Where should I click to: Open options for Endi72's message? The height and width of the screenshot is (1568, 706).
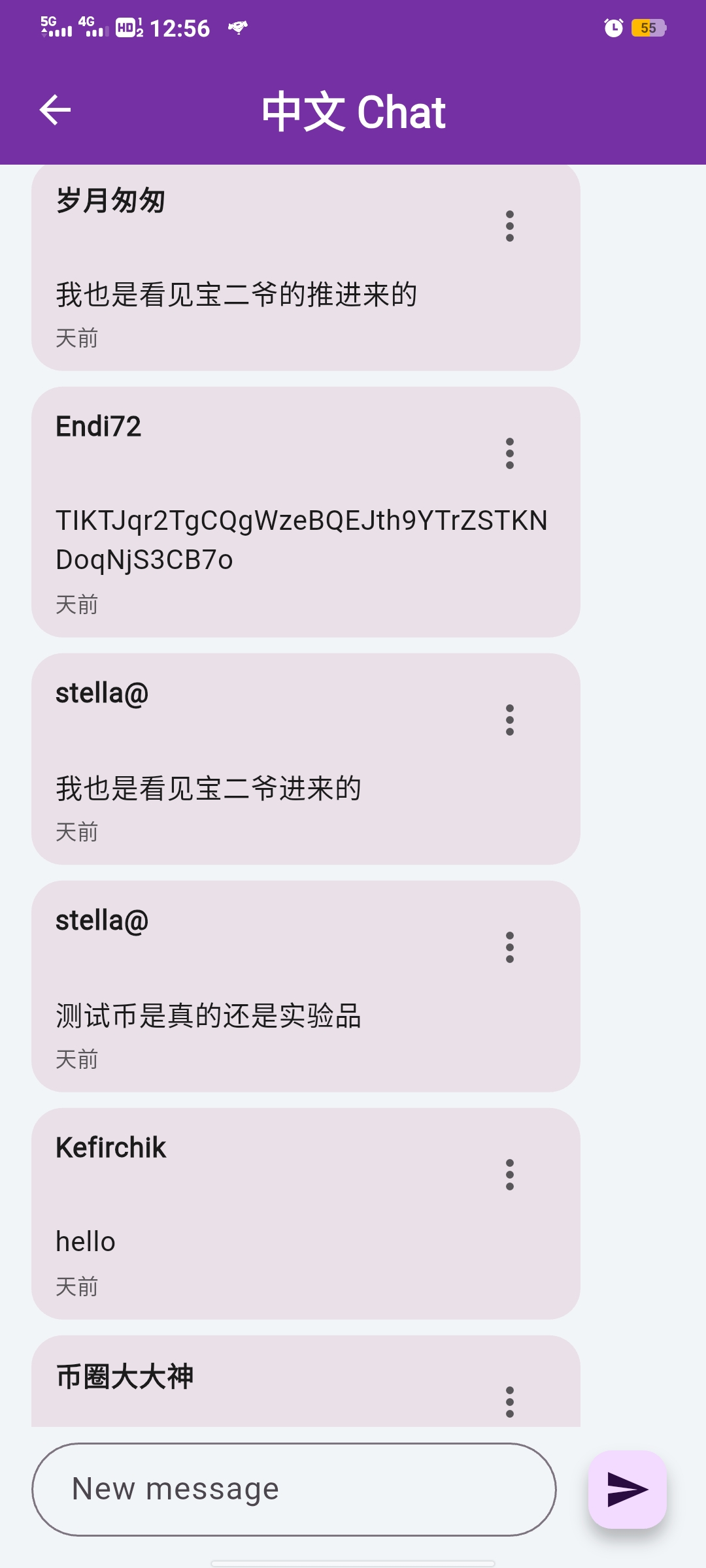pyautogui.click(x=509, y=453)
